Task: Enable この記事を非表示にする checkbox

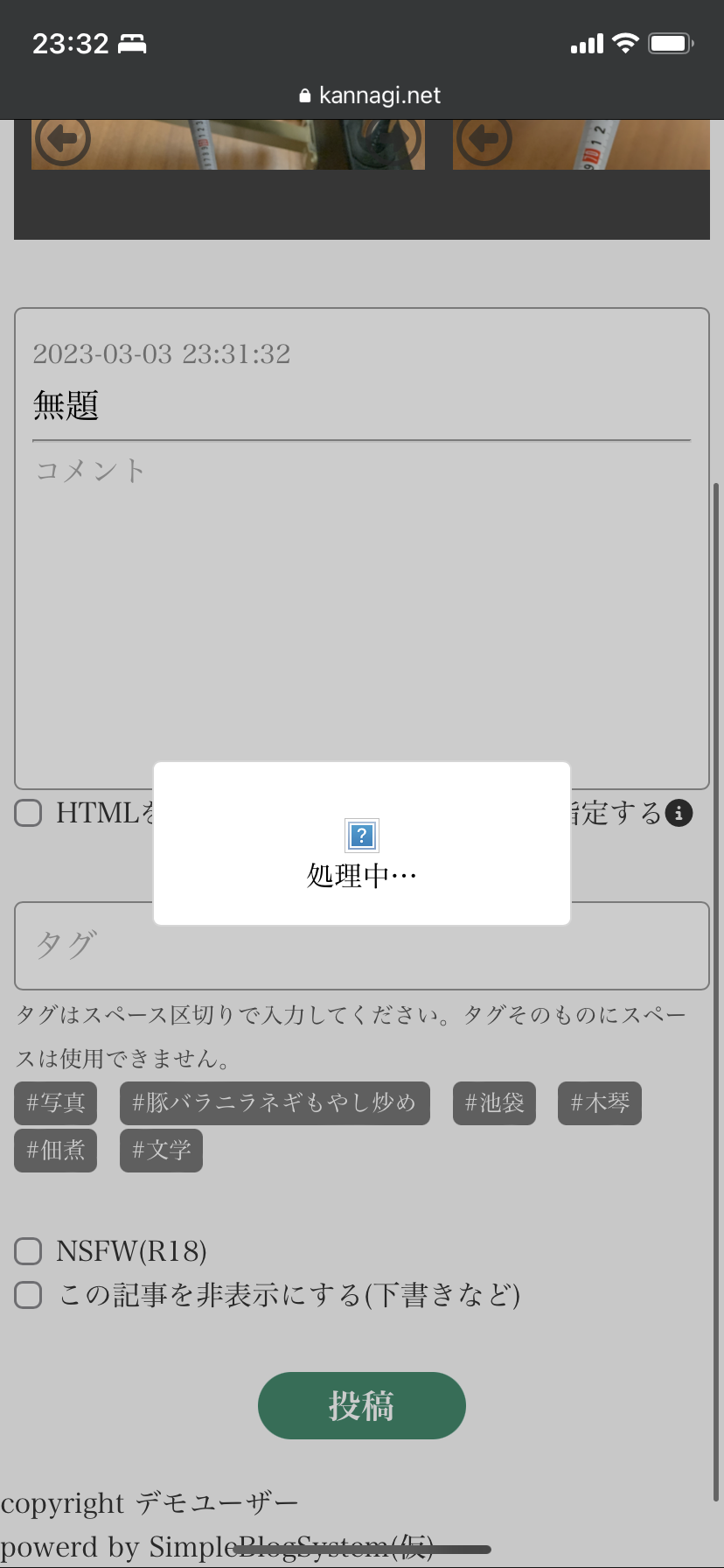Action: point(28,1295)
